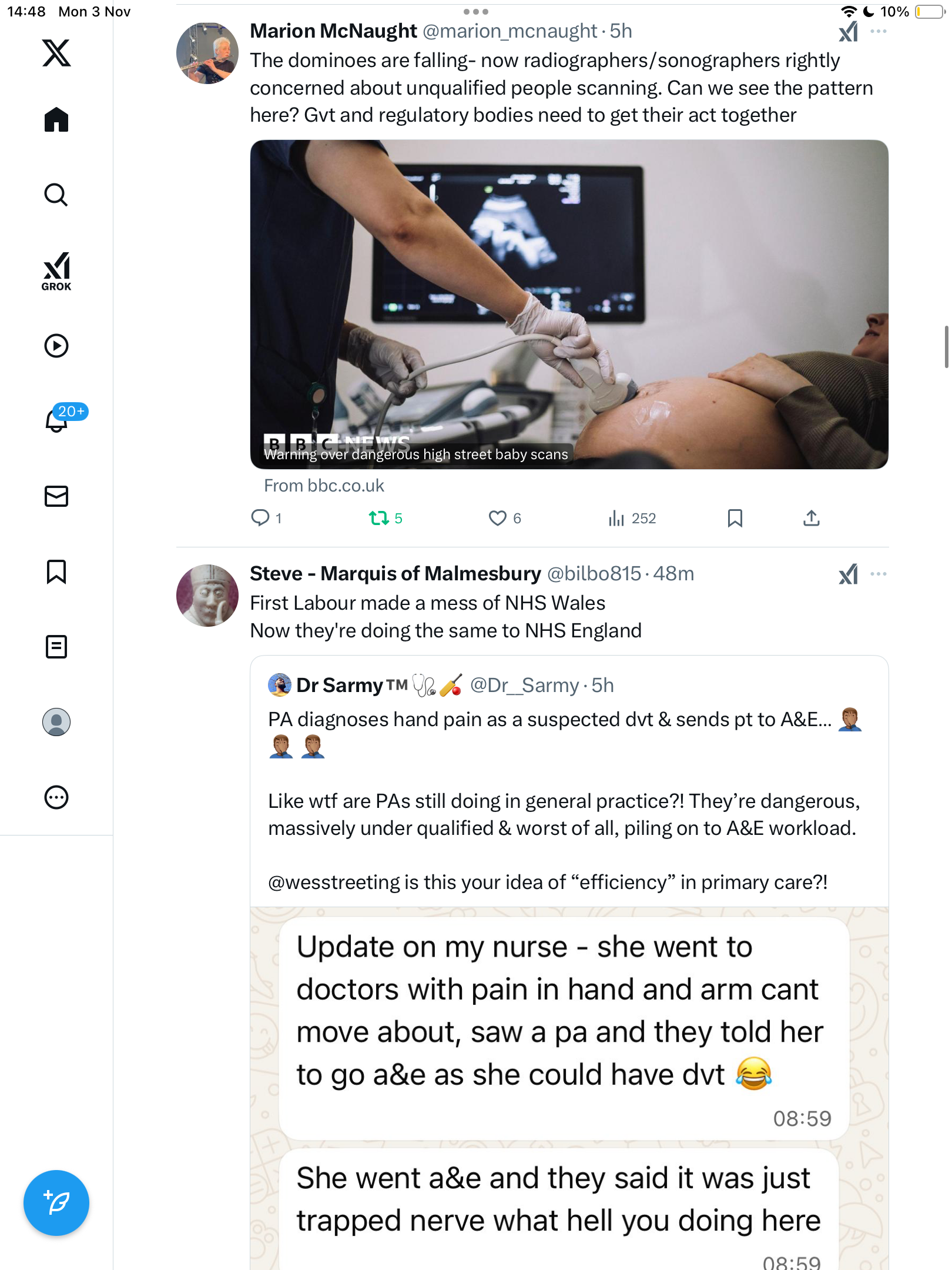952x1270 pixels.
Task: Open my profile page
Action: point(56,722)
